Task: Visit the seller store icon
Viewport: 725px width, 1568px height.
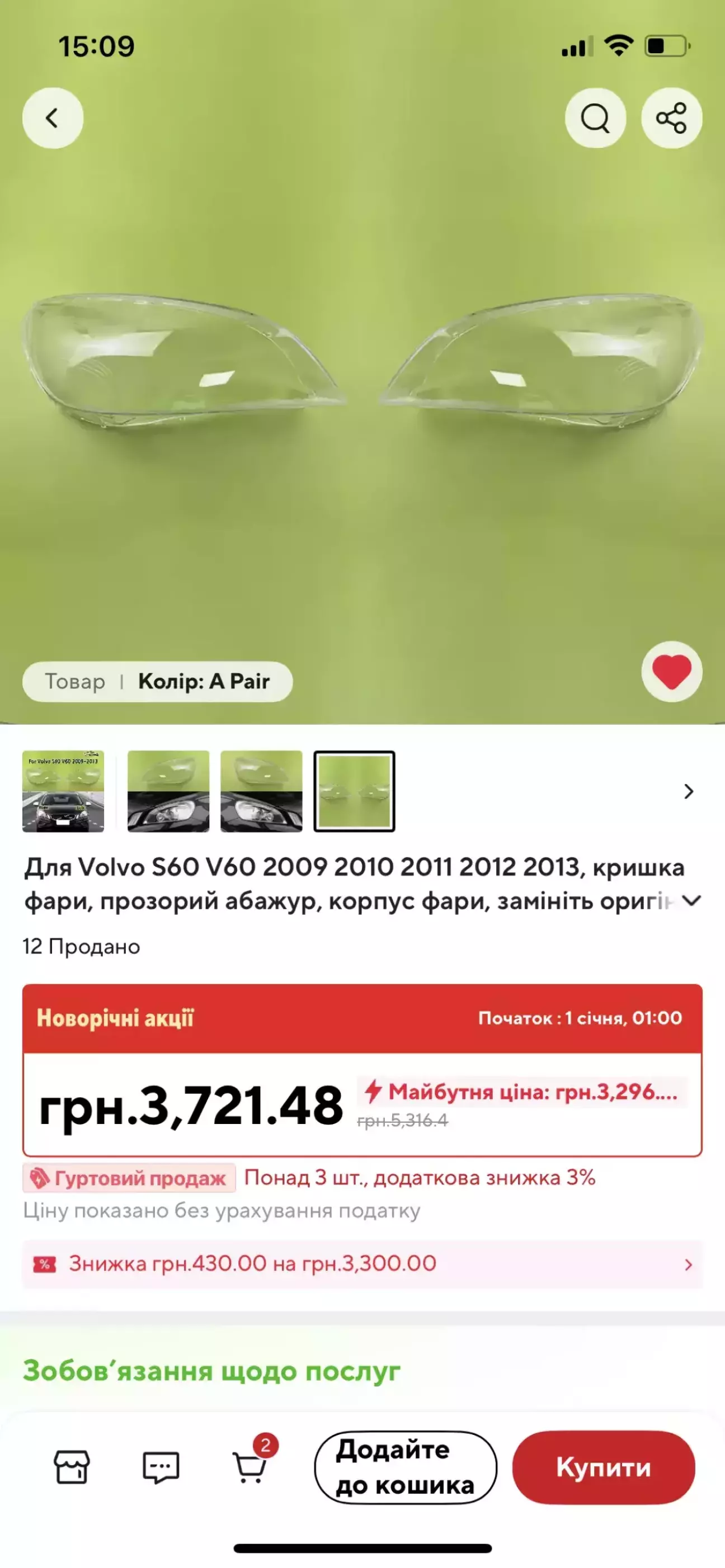Action: click(x=72, y=1467)
